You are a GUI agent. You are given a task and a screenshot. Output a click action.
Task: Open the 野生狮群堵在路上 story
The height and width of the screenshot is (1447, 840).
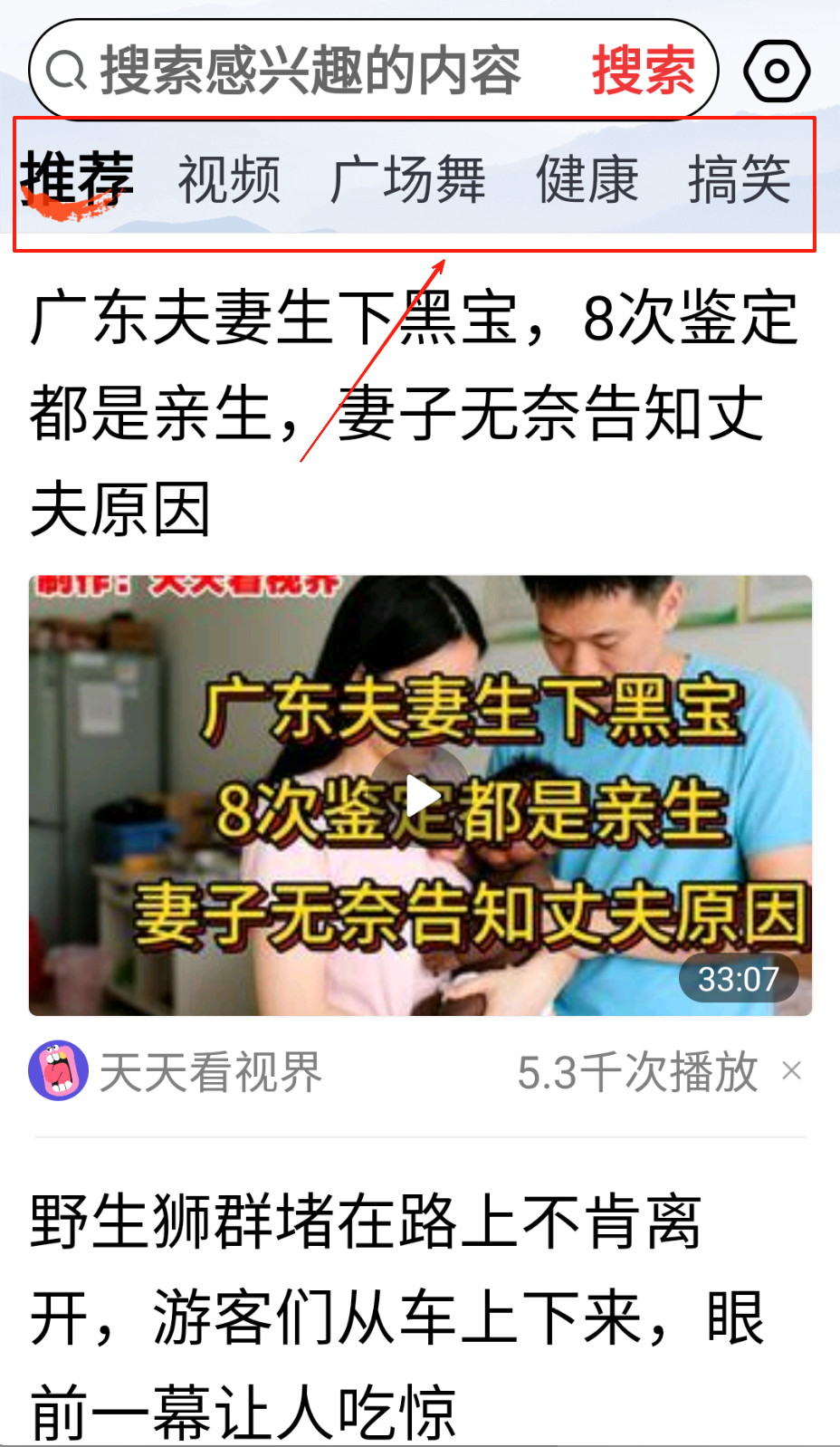(398, 1315)
